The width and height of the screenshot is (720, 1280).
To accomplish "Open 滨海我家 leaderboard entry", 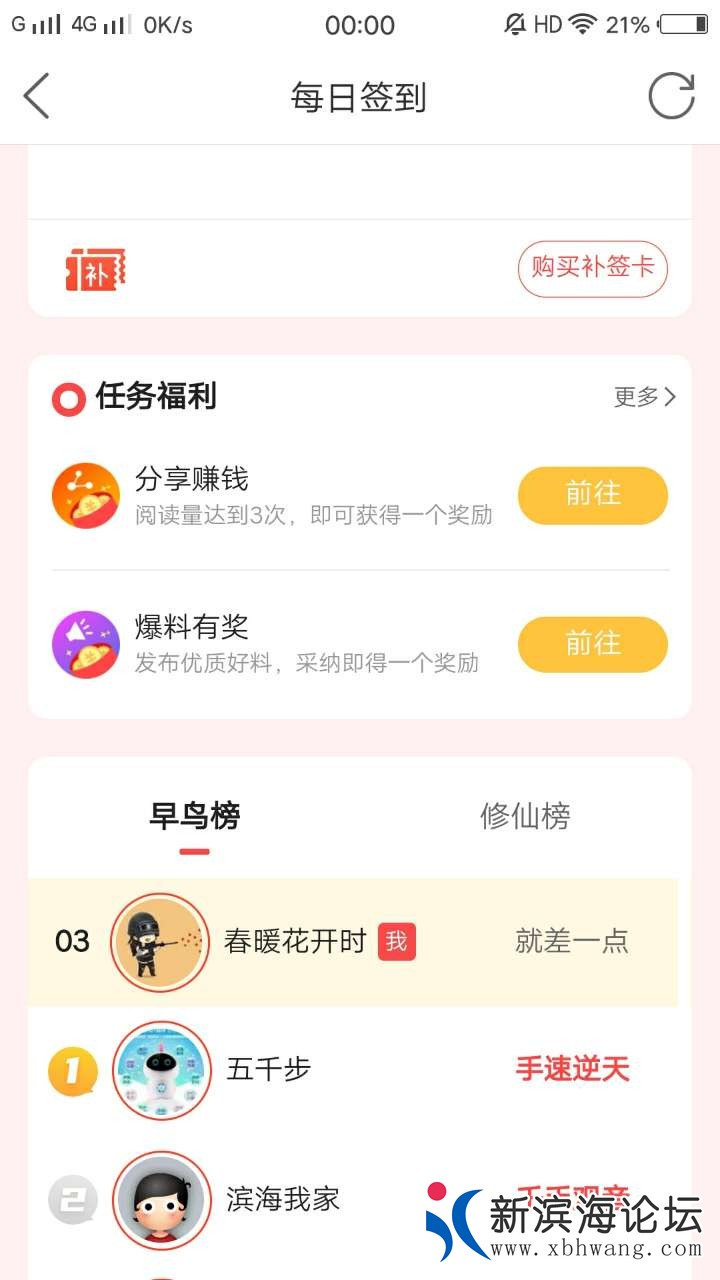I will coord(283,1199).
